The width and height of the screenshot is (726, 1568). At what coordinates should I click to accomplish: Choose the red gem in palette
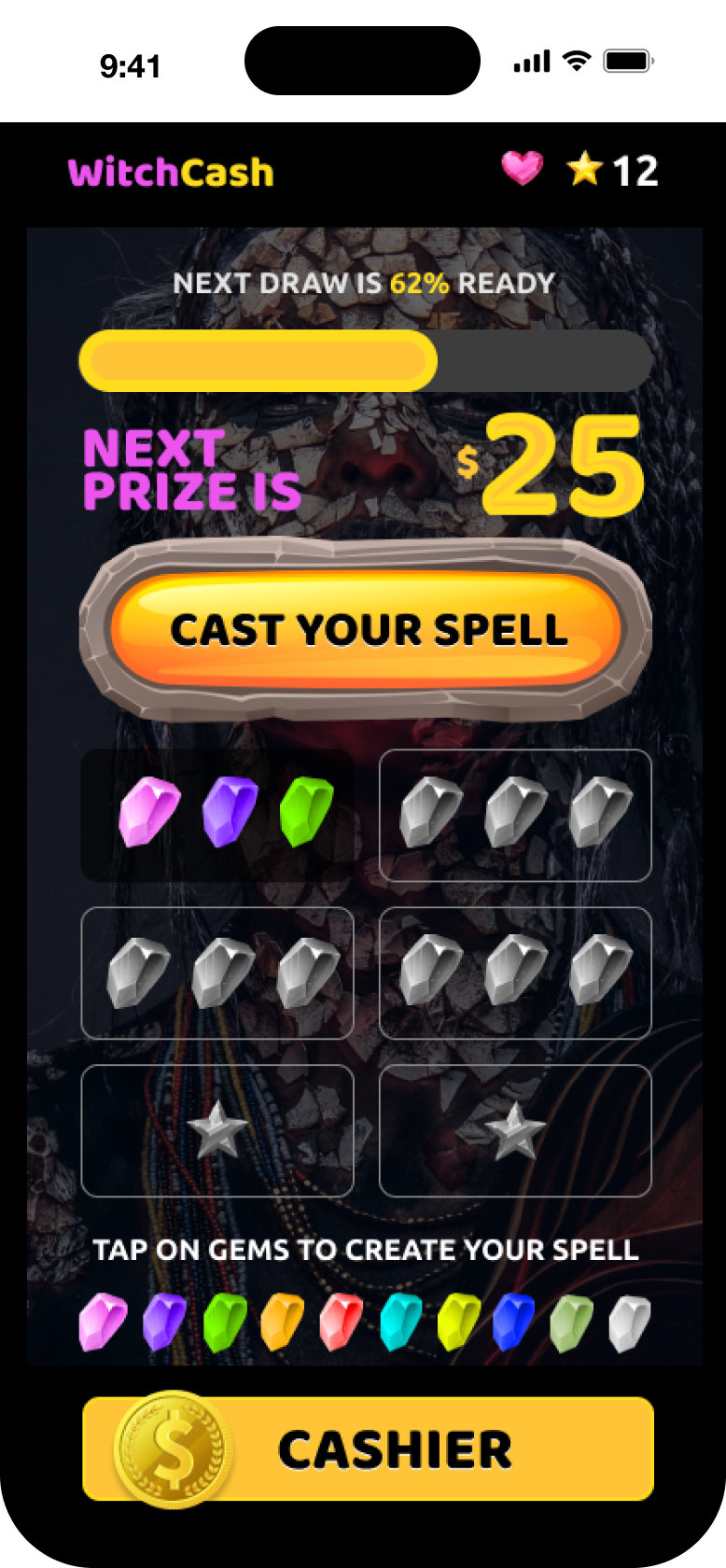point(341,1323)
